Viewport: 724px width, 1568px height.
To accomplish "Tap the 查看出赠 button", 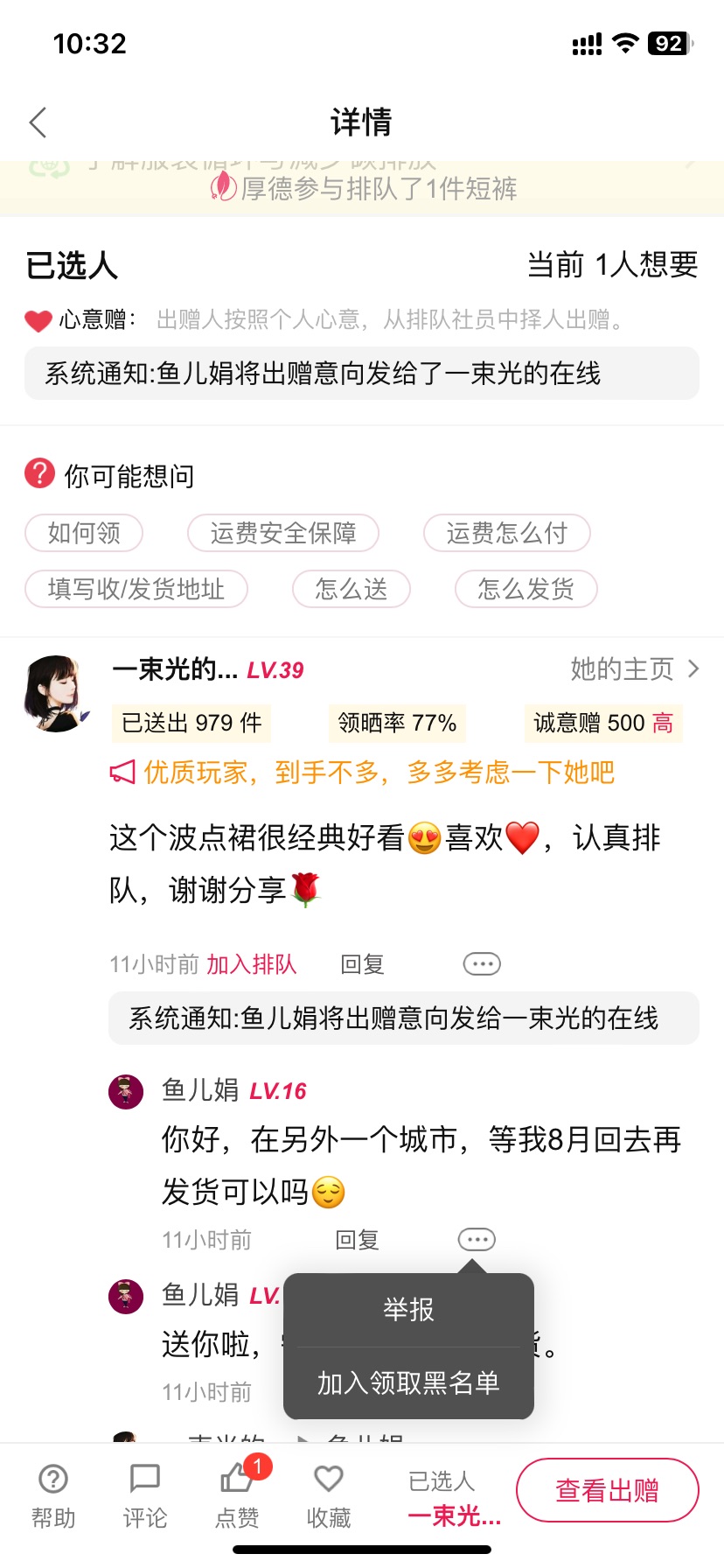I will [x=608, y=1490].
